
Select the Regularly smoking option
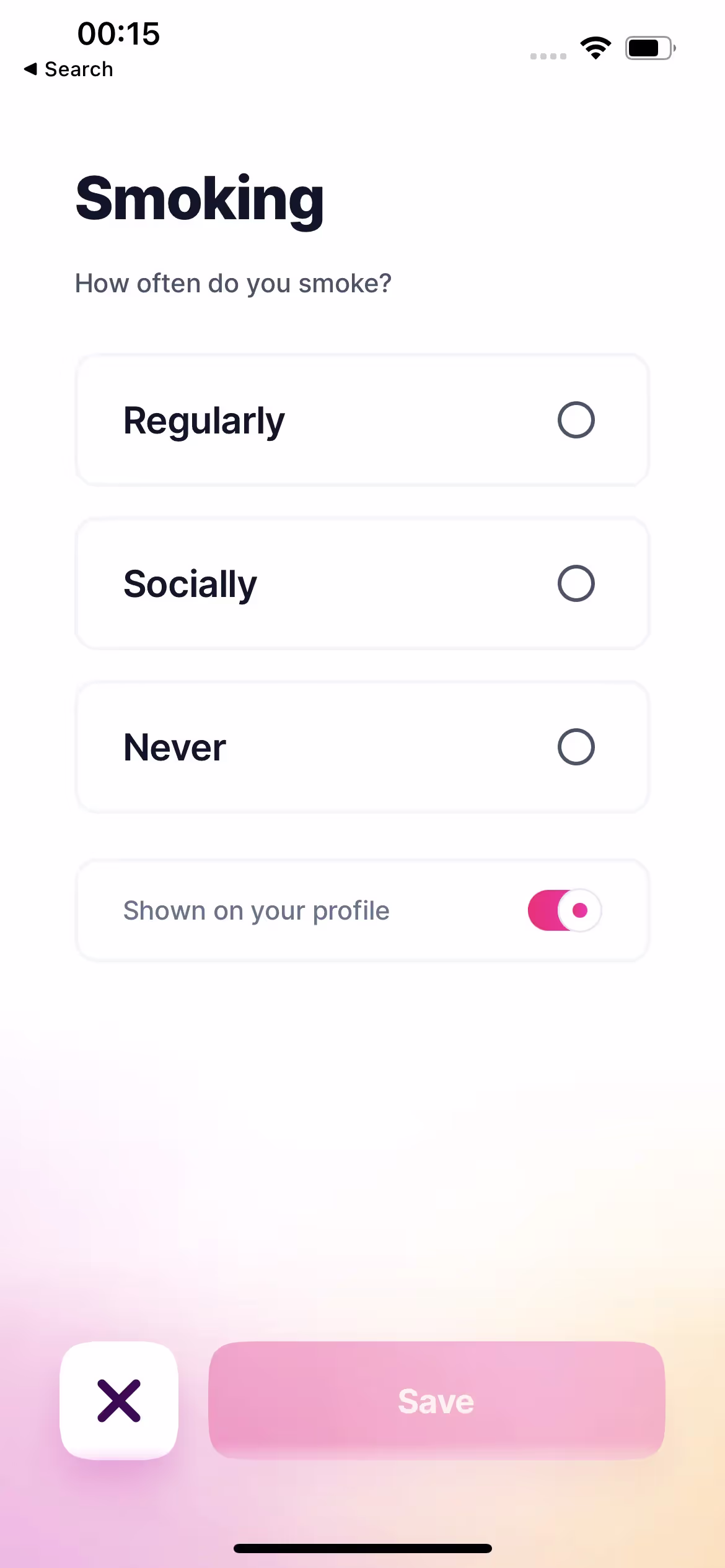[362, 420]
